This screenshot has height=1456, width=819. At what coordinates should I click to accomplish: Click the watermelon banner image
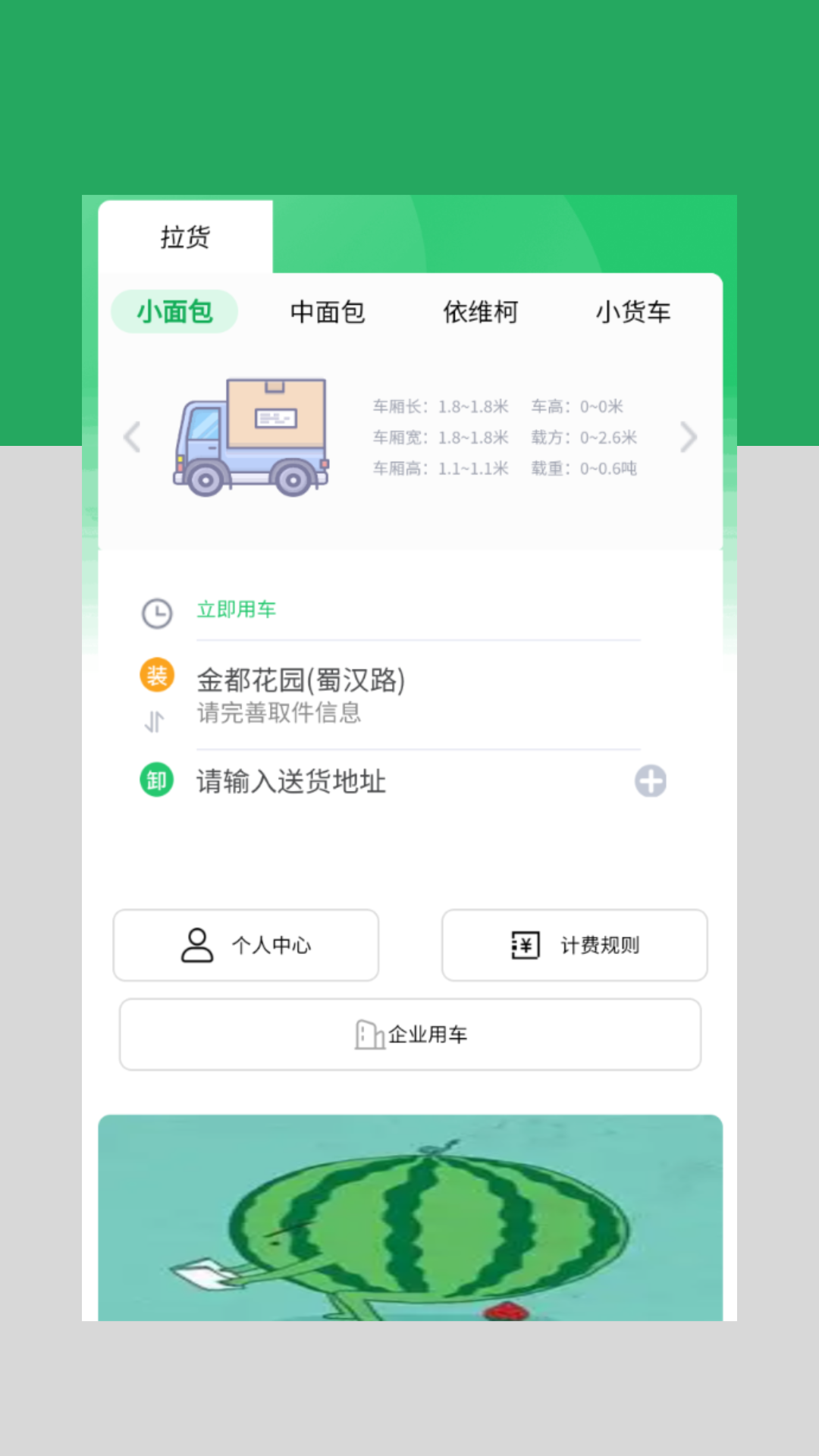[409, 1228]
